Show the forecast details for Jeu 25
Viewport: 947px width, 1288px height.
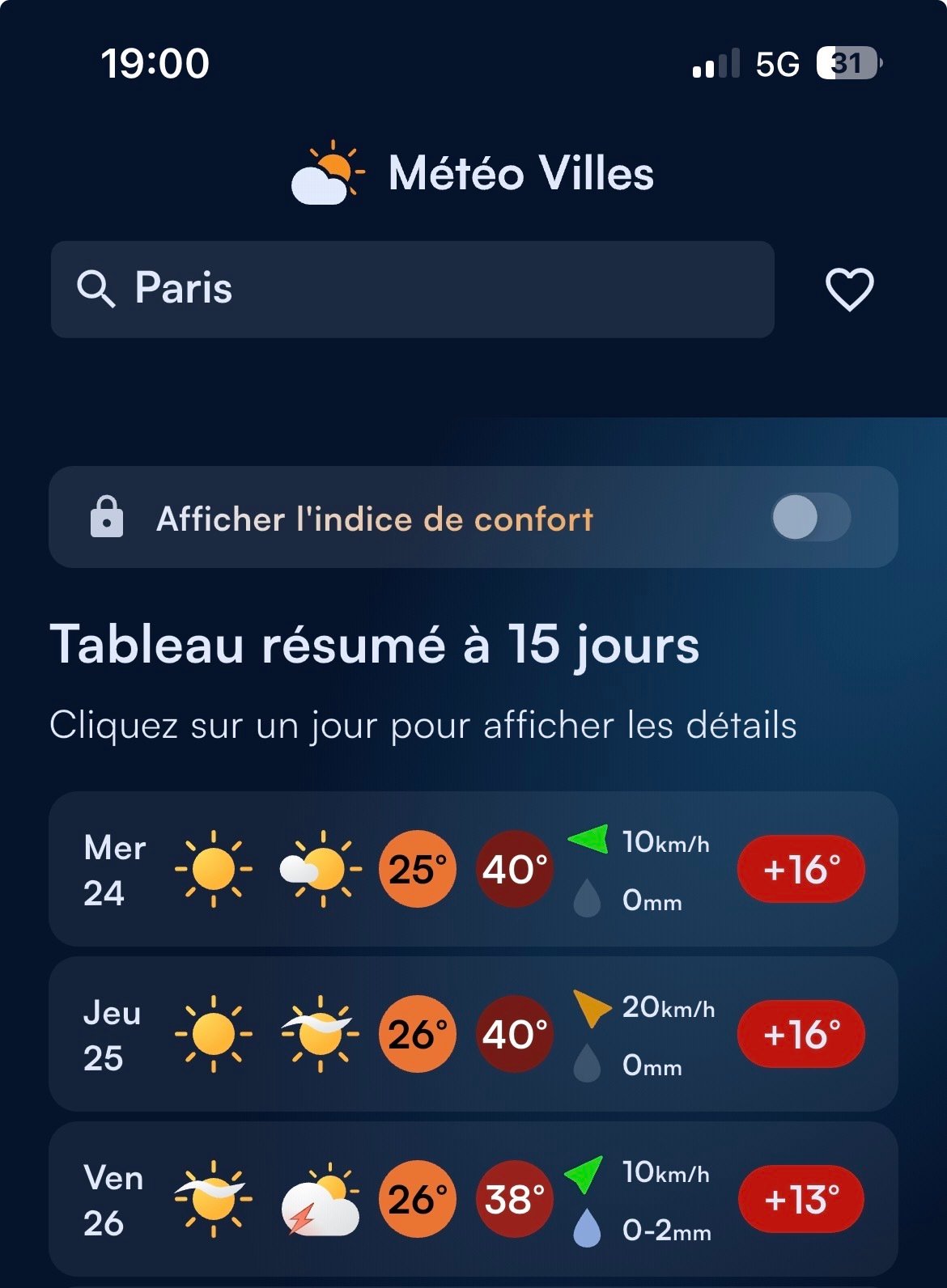[473, 1034]
